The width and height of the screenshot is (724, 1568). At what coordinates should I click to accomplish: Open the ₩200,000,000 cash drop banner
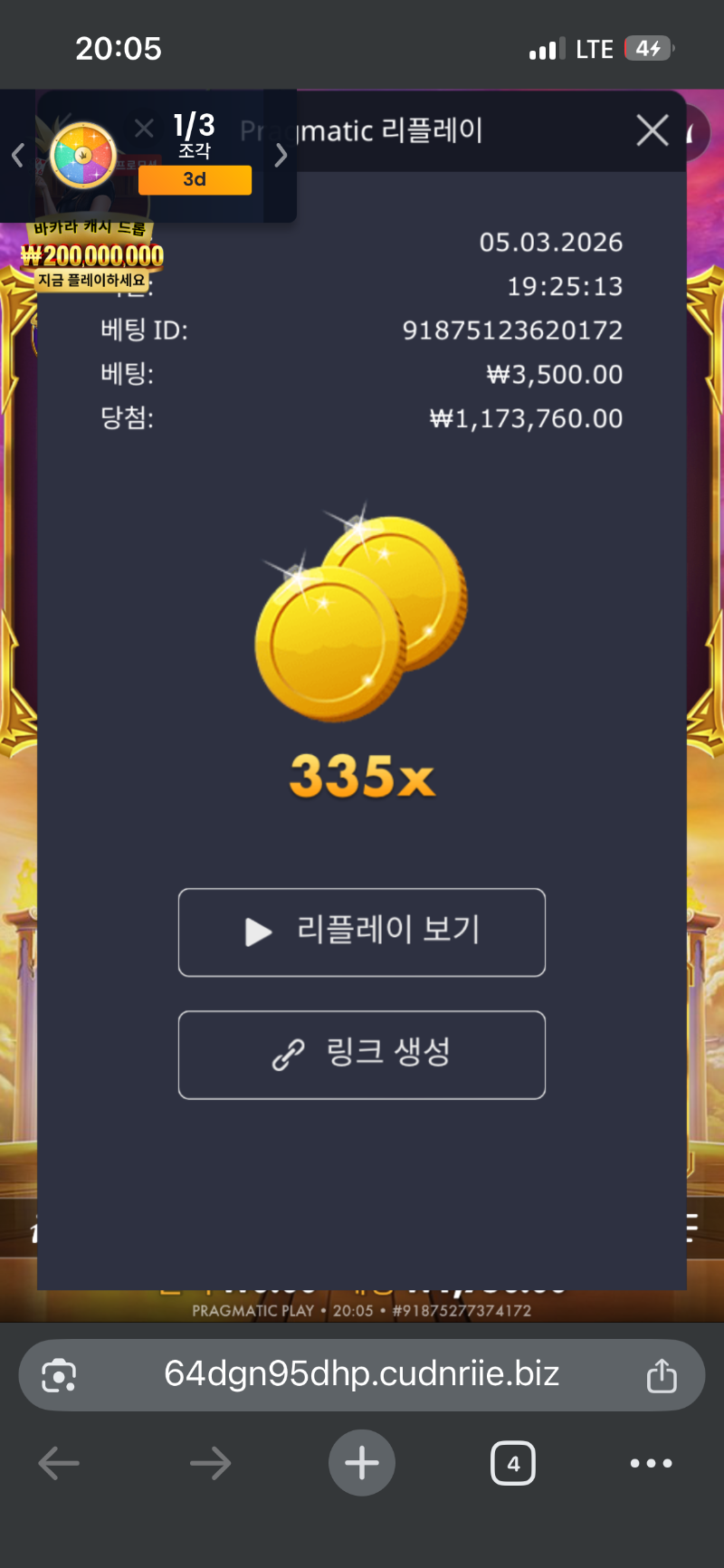tap(92, 257)
